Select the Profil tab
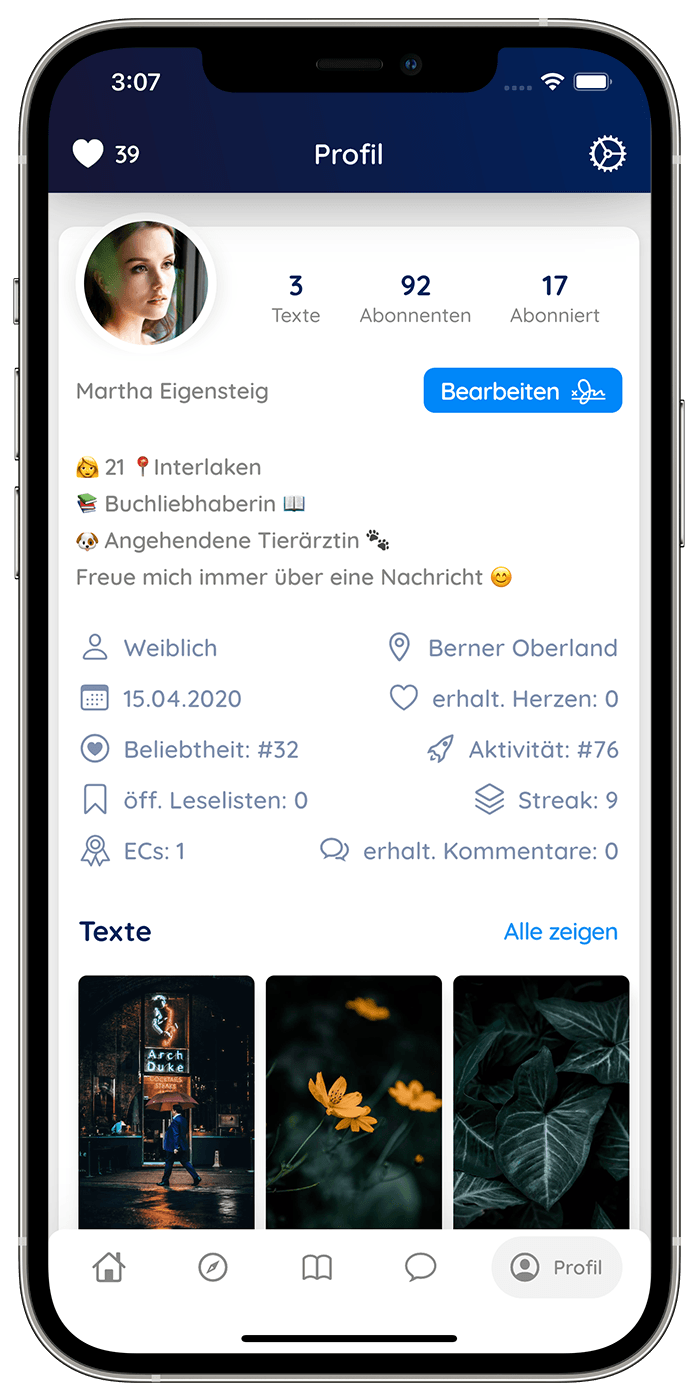Viewport: 698px width, 1400px height. click(557, 1267)
